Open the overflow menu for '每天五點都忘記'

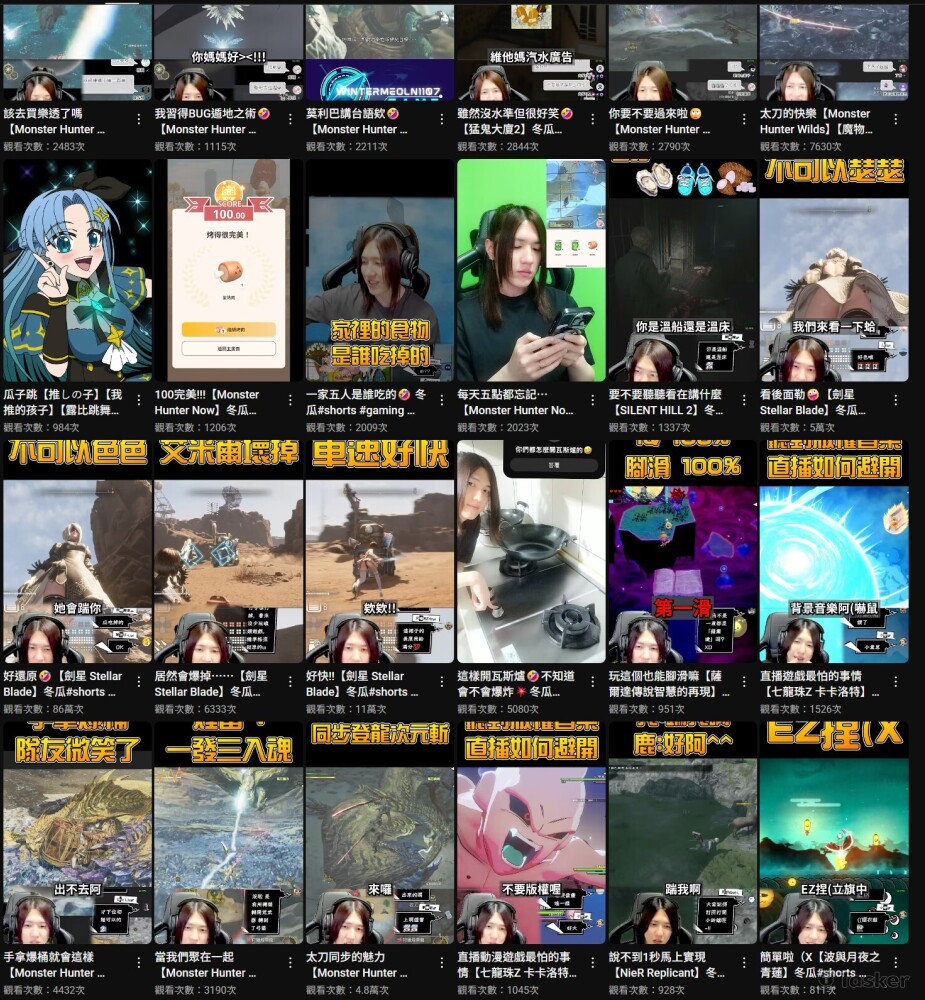click(x=592, y=402)
